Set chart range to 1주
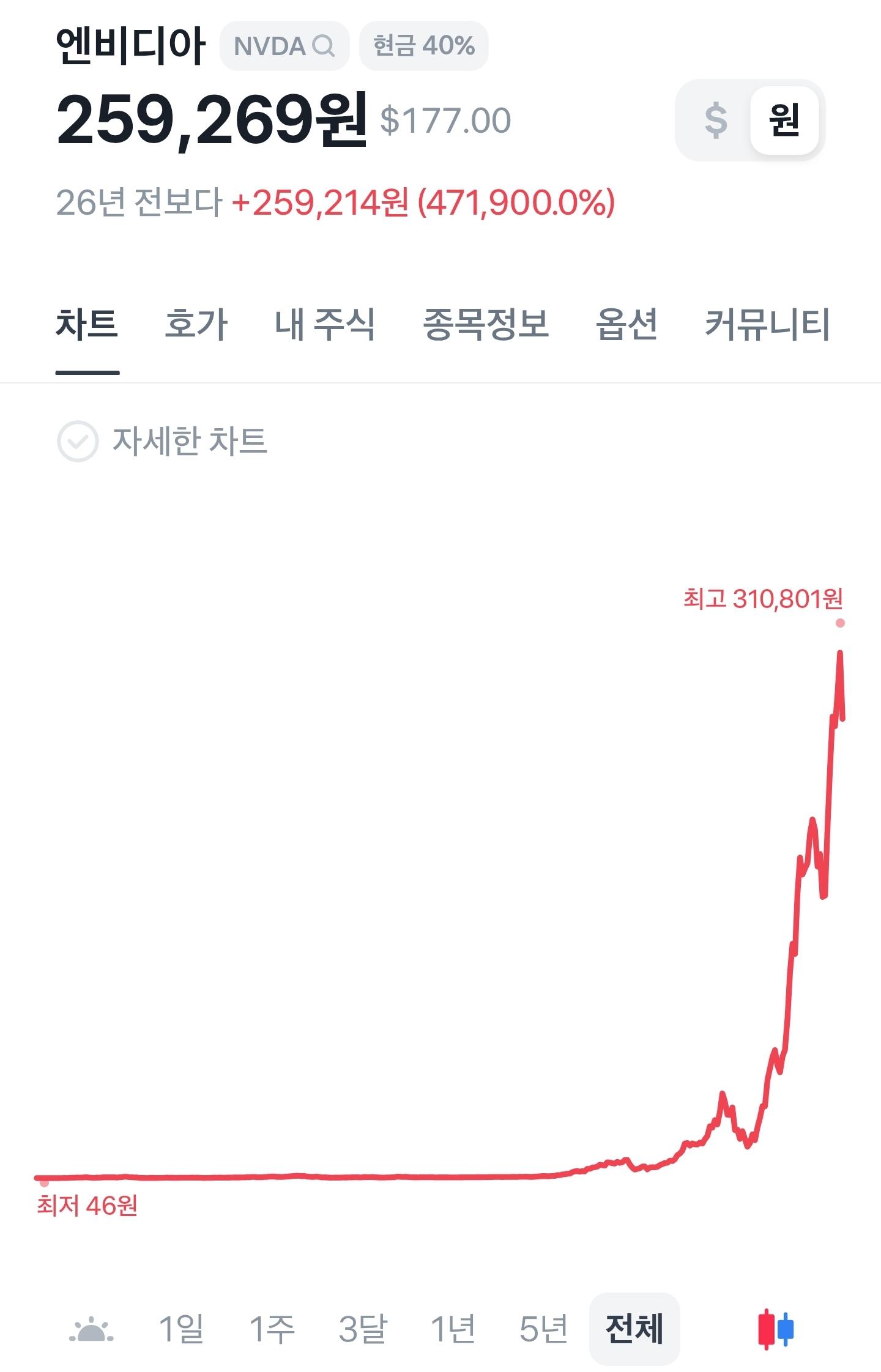 click(272, 1329)
